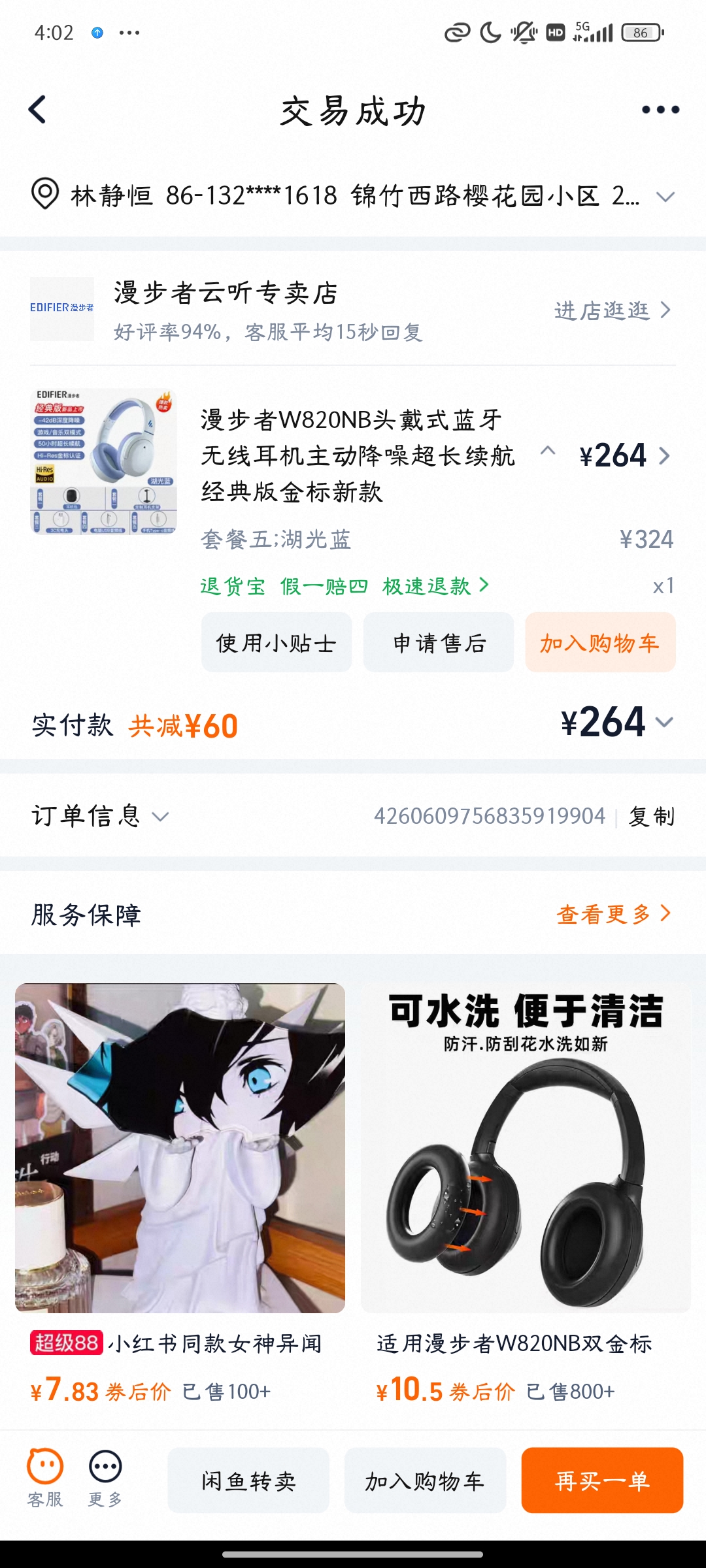The image size is (706, 1568).
Task: Buy again with 再买一单
Action: tap(602, 1480)
